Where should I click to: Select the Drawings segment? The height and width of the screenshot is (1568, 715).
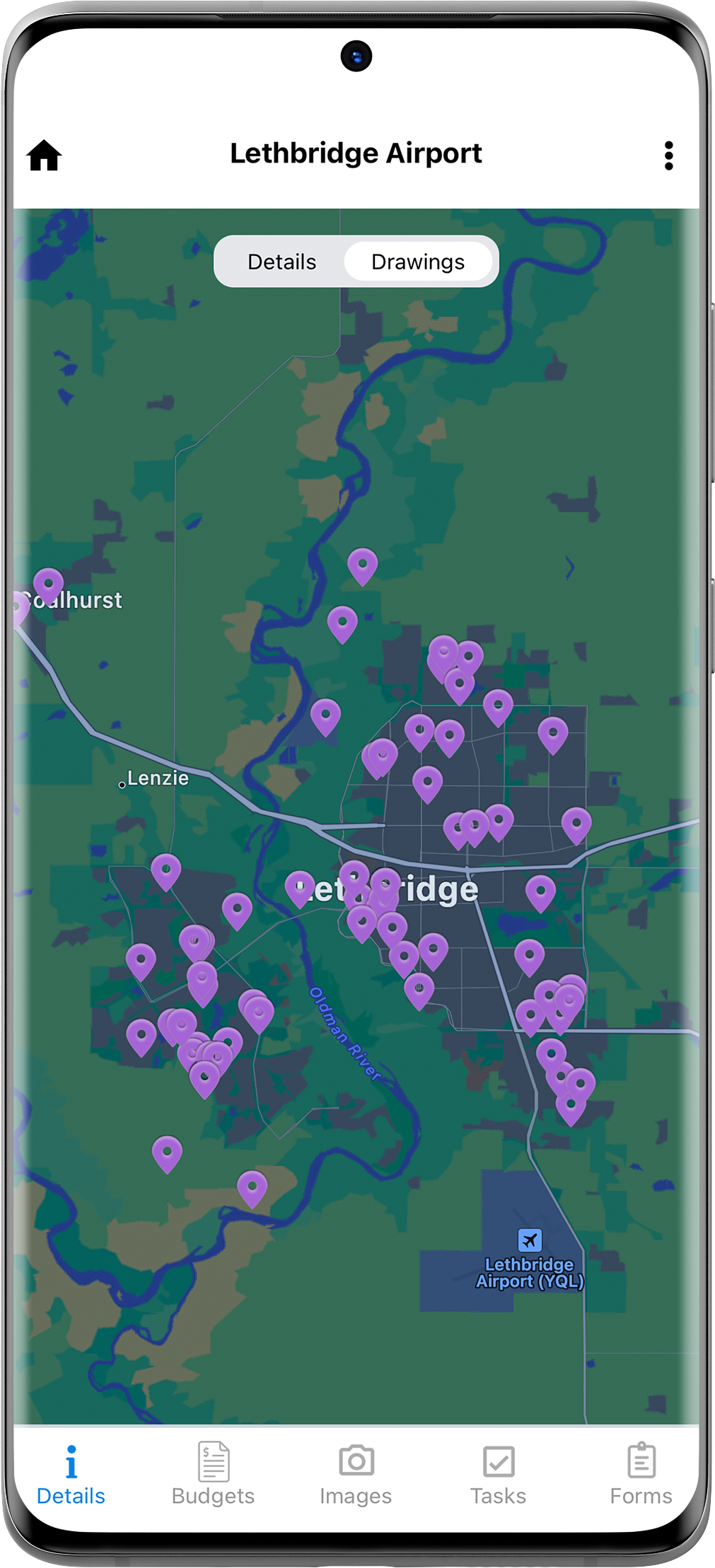418,262
